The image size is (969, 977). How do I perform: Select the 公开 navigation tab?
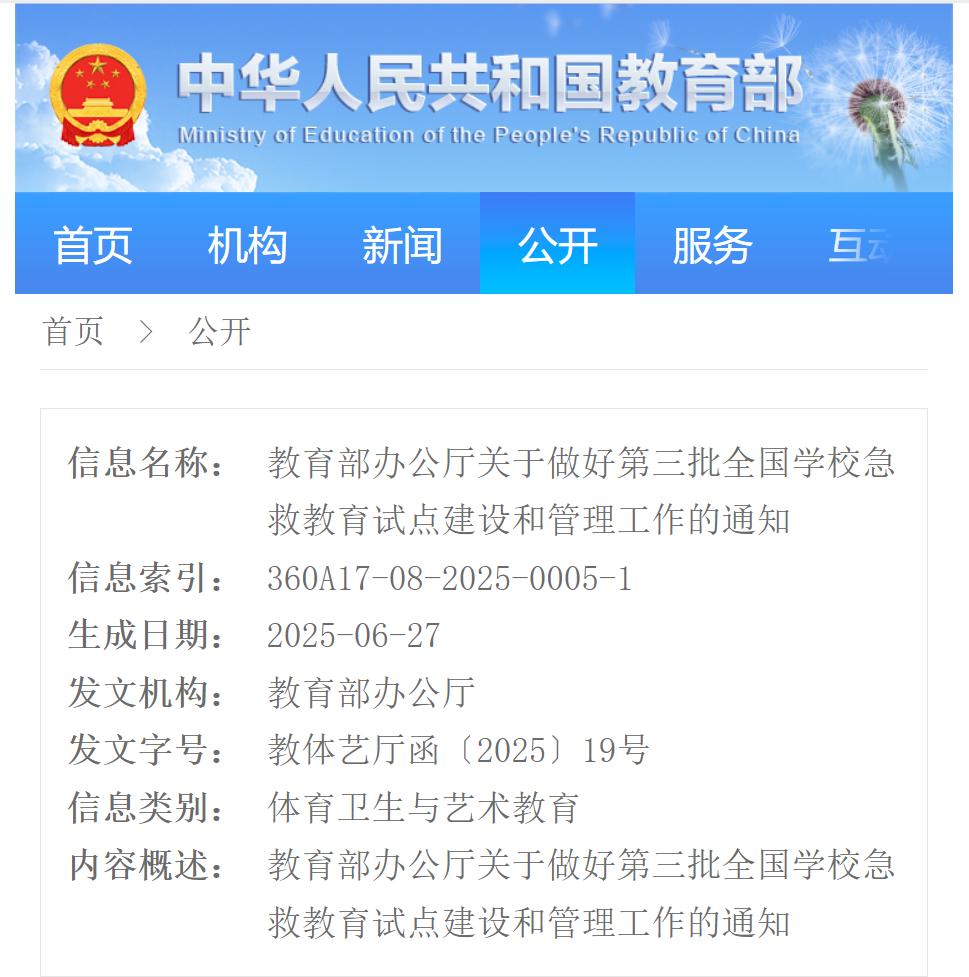(557, 245)
